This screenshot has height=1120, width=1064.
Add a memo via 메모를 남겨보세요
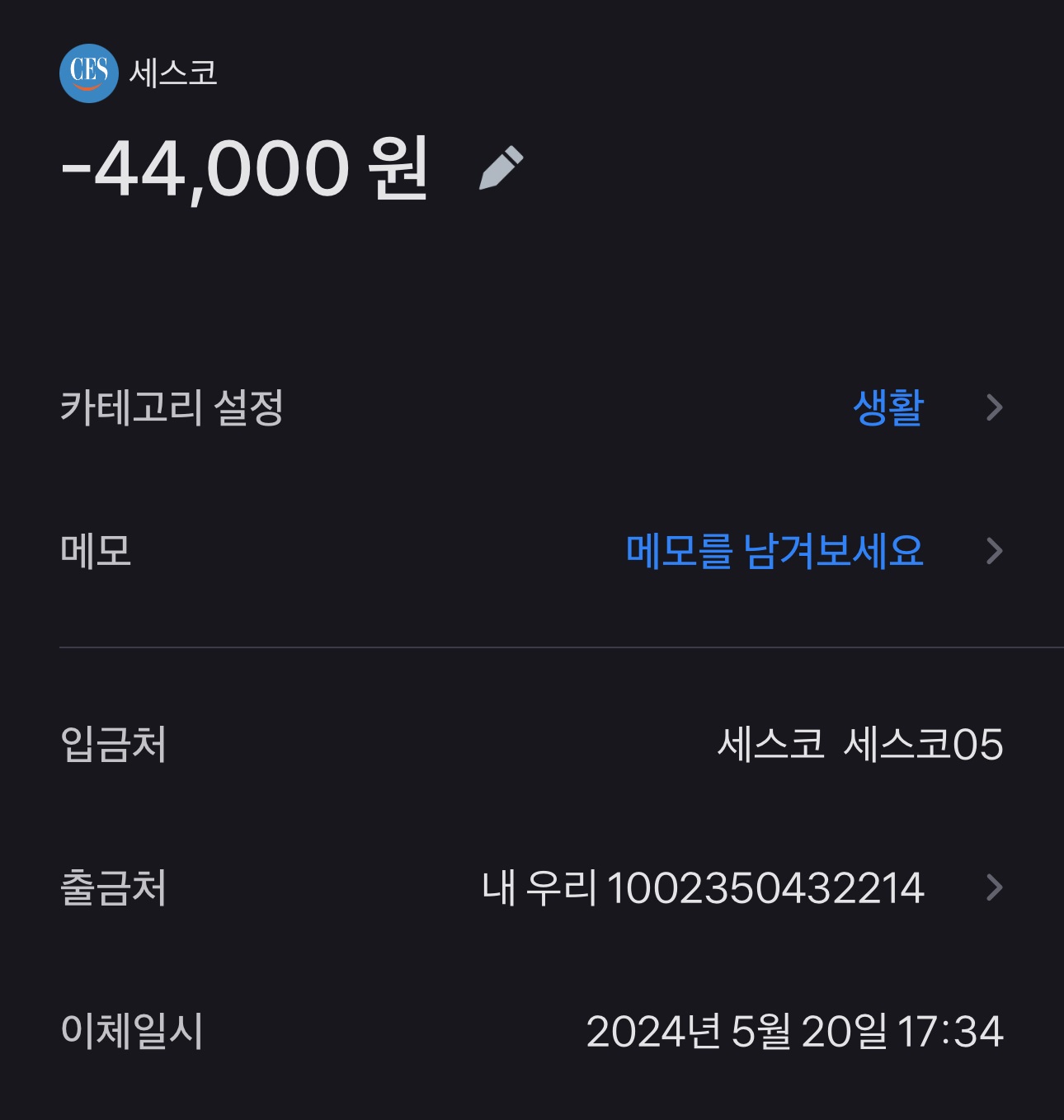tap(774, 551)
